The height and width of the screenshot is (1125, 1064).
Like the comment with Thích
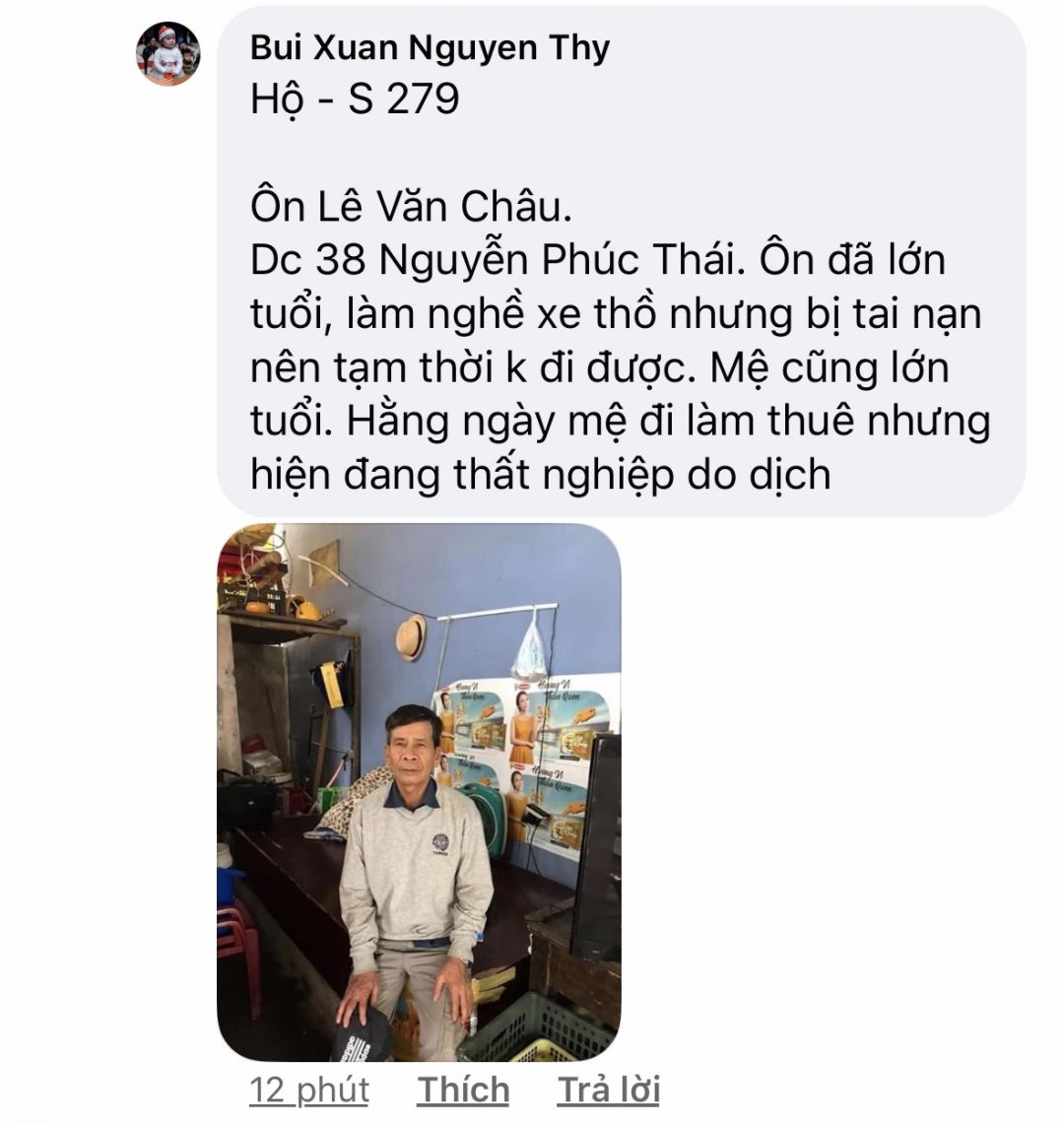tap(463, 1091)
